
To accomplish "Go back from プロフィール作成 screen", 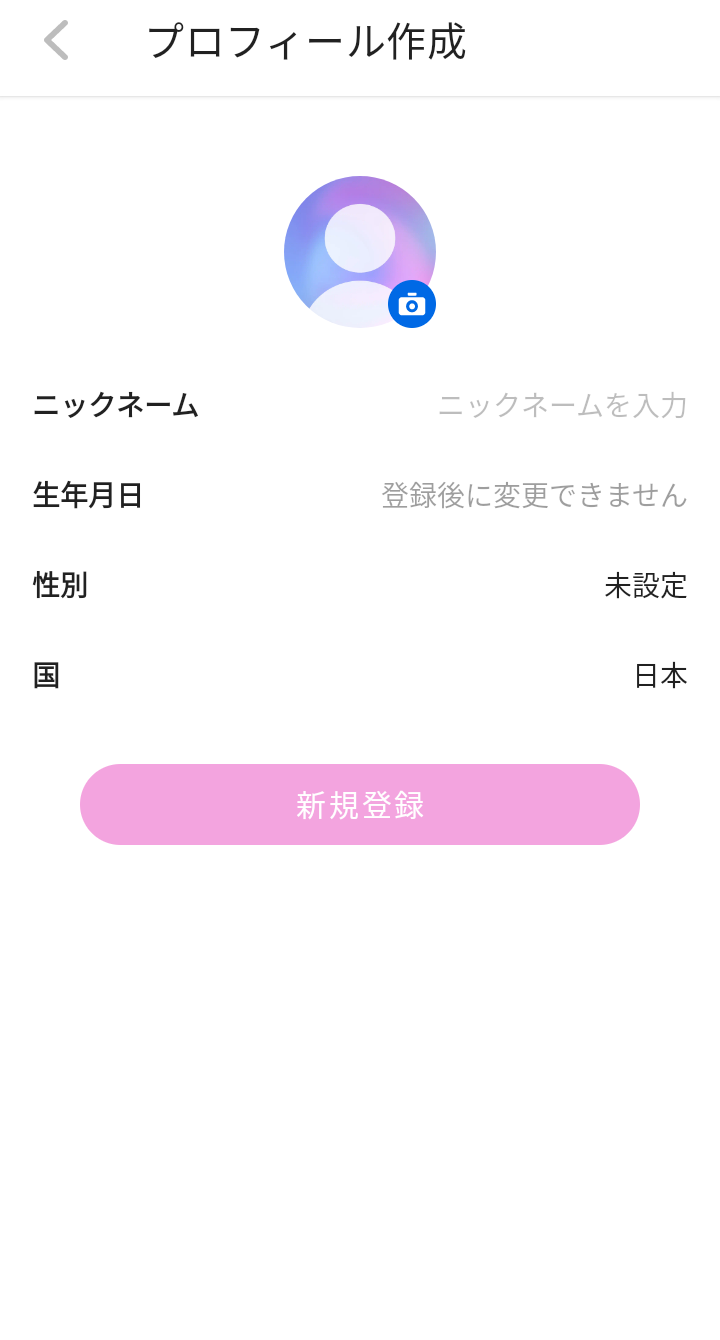I will point(56,41).
